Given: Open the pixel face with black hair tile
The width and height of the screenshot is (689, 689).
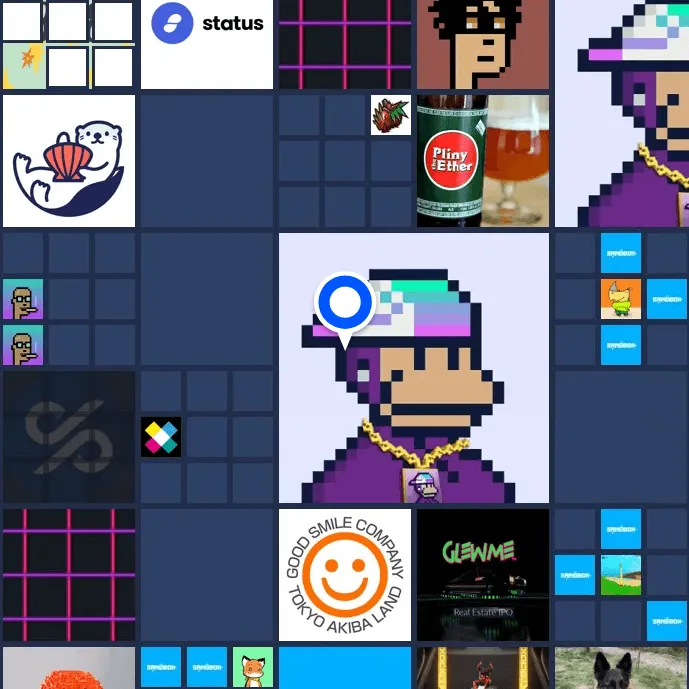Looking at the screenshot, I should pyautogui.click(x=482, y=44).
